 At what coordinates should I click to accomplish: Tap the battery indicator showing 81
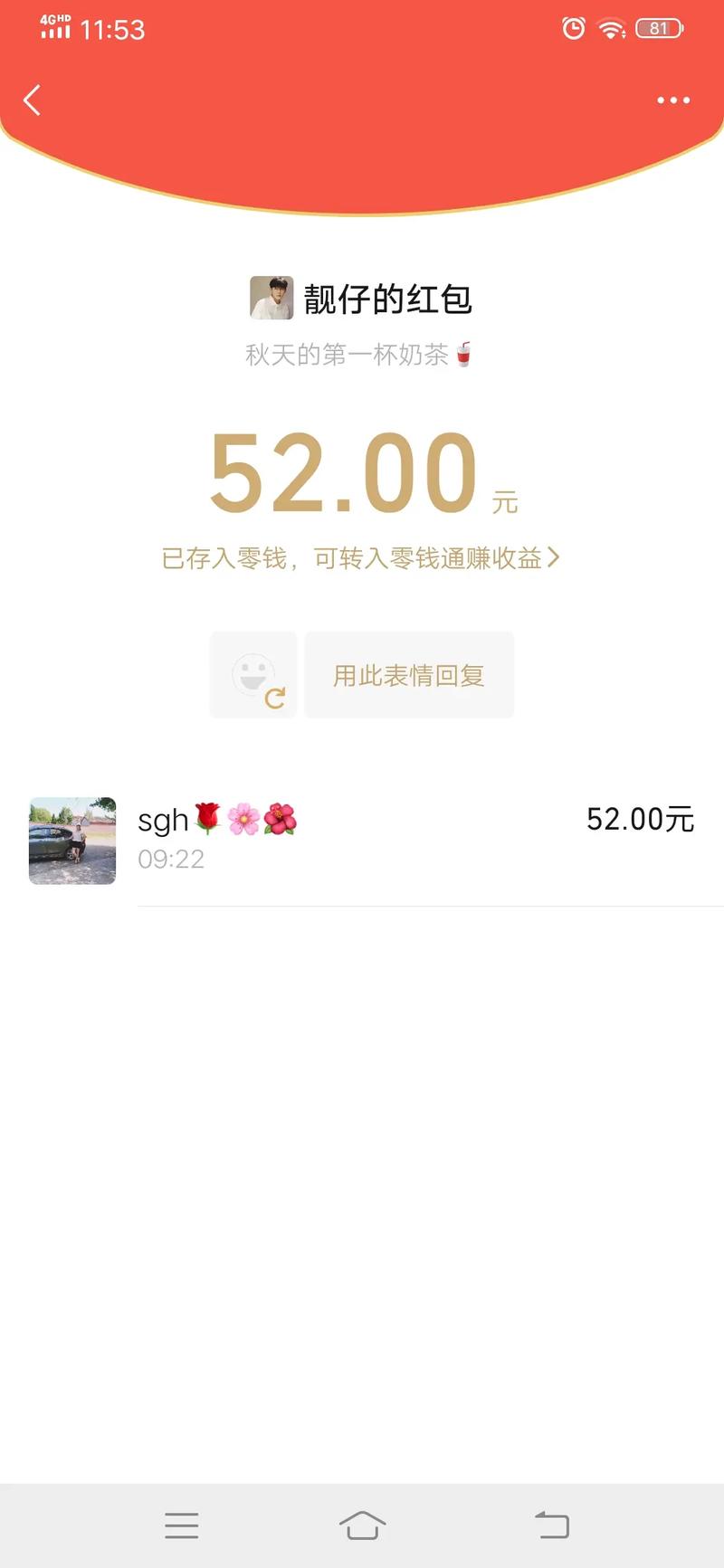point(660,28)
